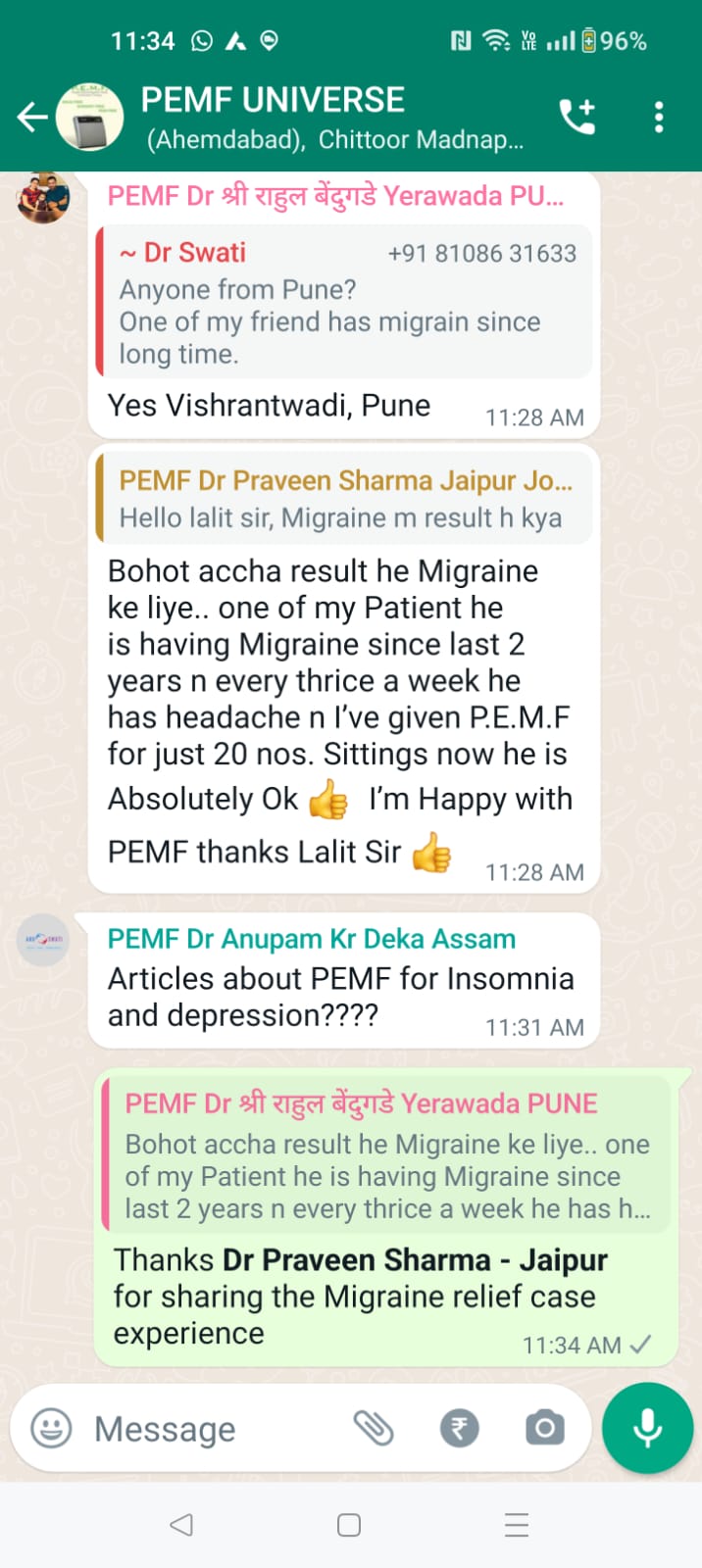Go back using the header arrow
702x1568 pixels.
tap(32, 118)
